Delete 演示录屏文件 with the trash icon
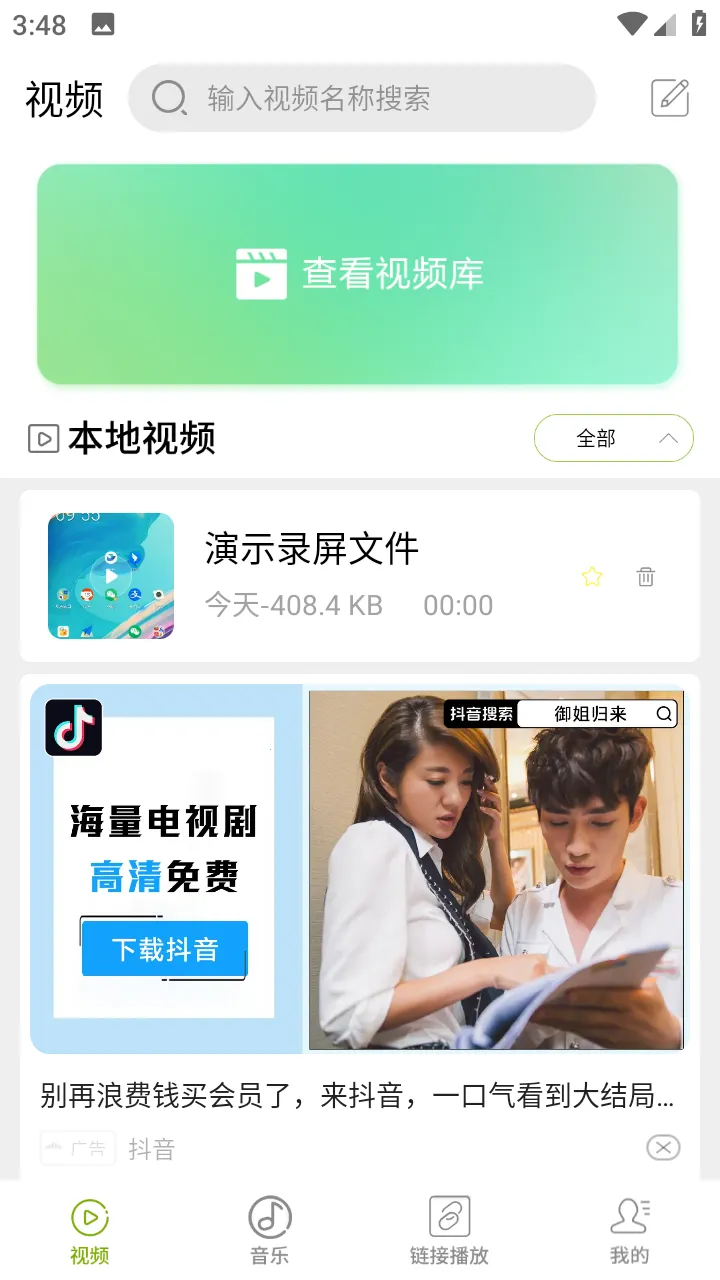Viewport: 720px width, 1280px height. (646, 577)
